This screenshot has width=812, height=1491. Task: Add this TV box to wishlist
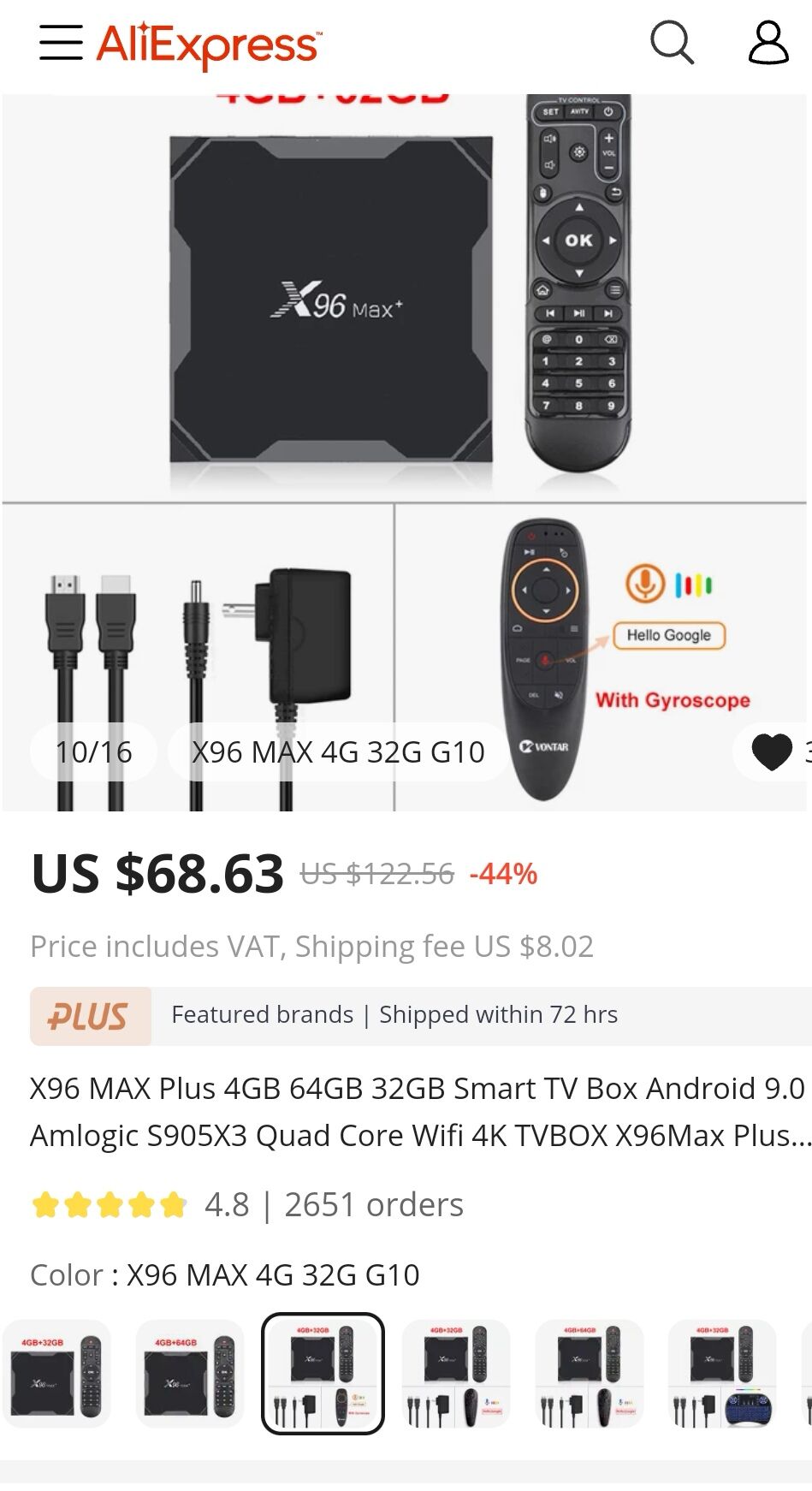(x=772, y=752)
